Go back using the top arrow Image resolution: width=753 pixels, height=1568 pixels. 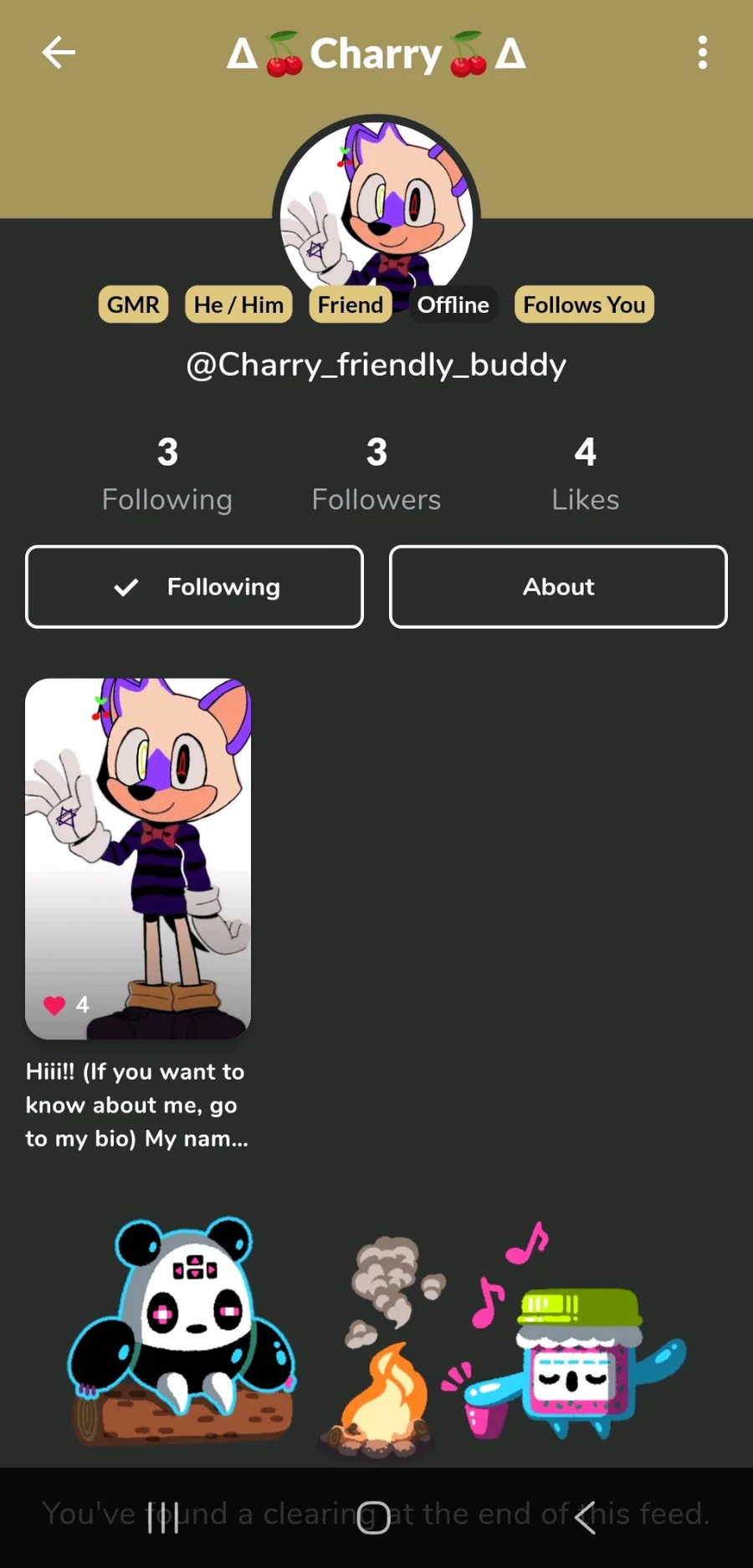[x=59, y=53]
